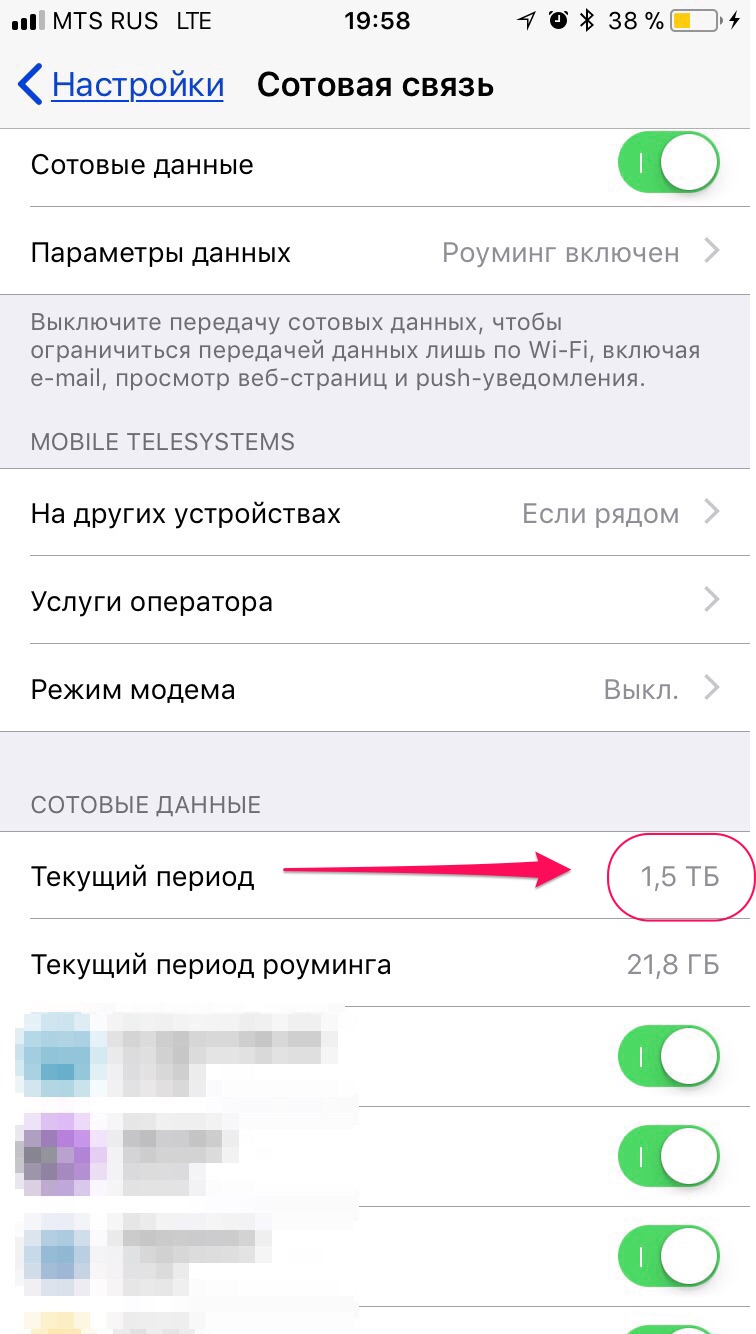Viewport: 756px width, 1334px height.
Task: Open На других устройствах
Action: (x=377, y=514)
